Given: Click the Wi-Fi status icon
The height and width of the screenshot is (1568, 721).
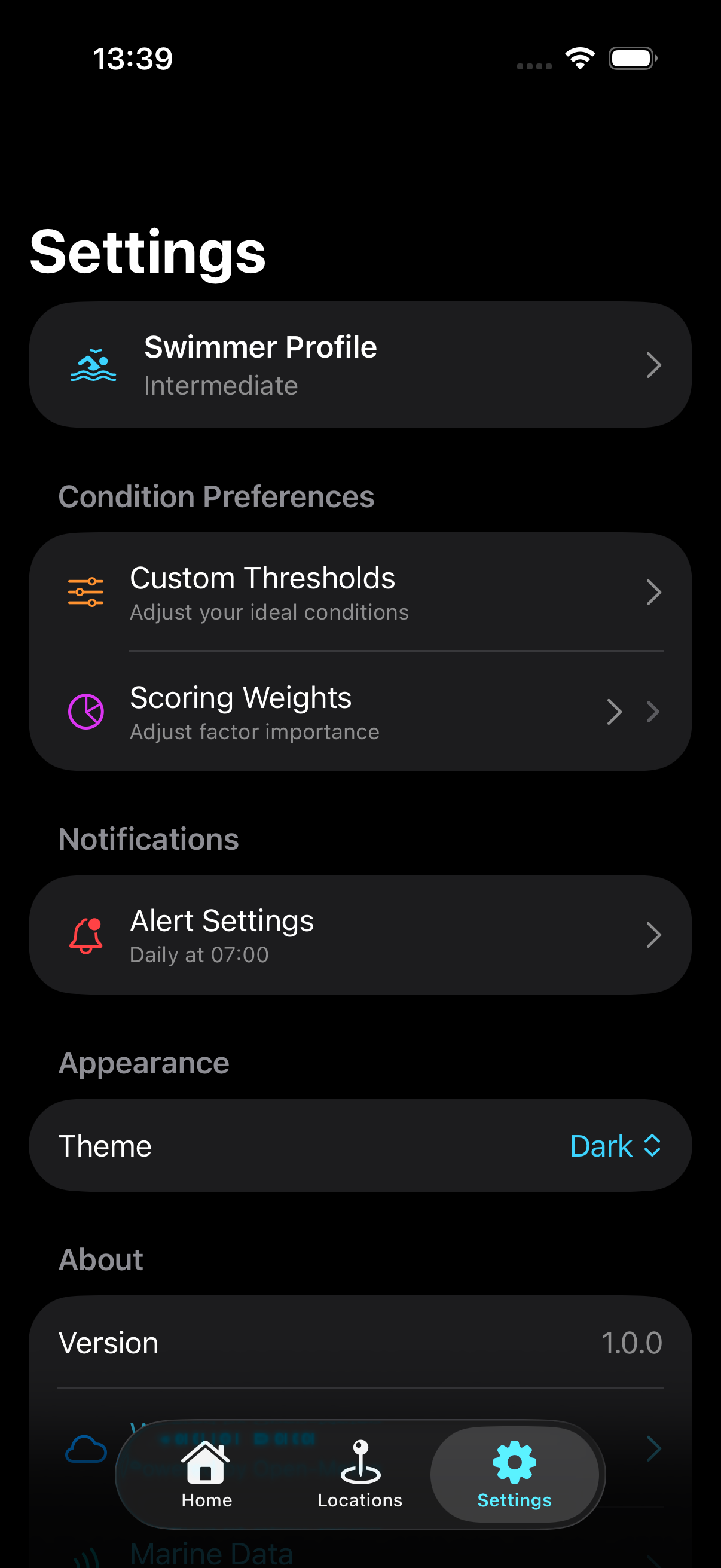Looking at the screenshot, I should pos(580,57).
